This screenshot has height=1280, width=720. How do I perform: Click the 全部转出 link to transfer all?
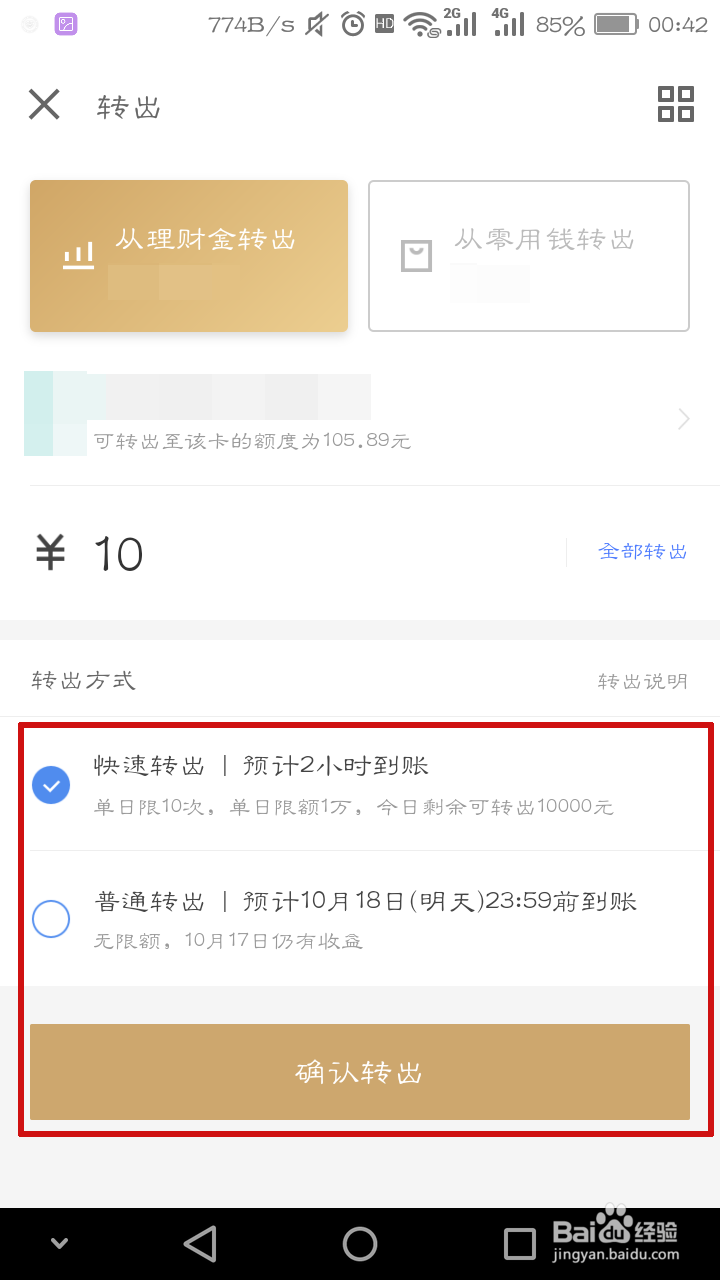click(643, 551)
